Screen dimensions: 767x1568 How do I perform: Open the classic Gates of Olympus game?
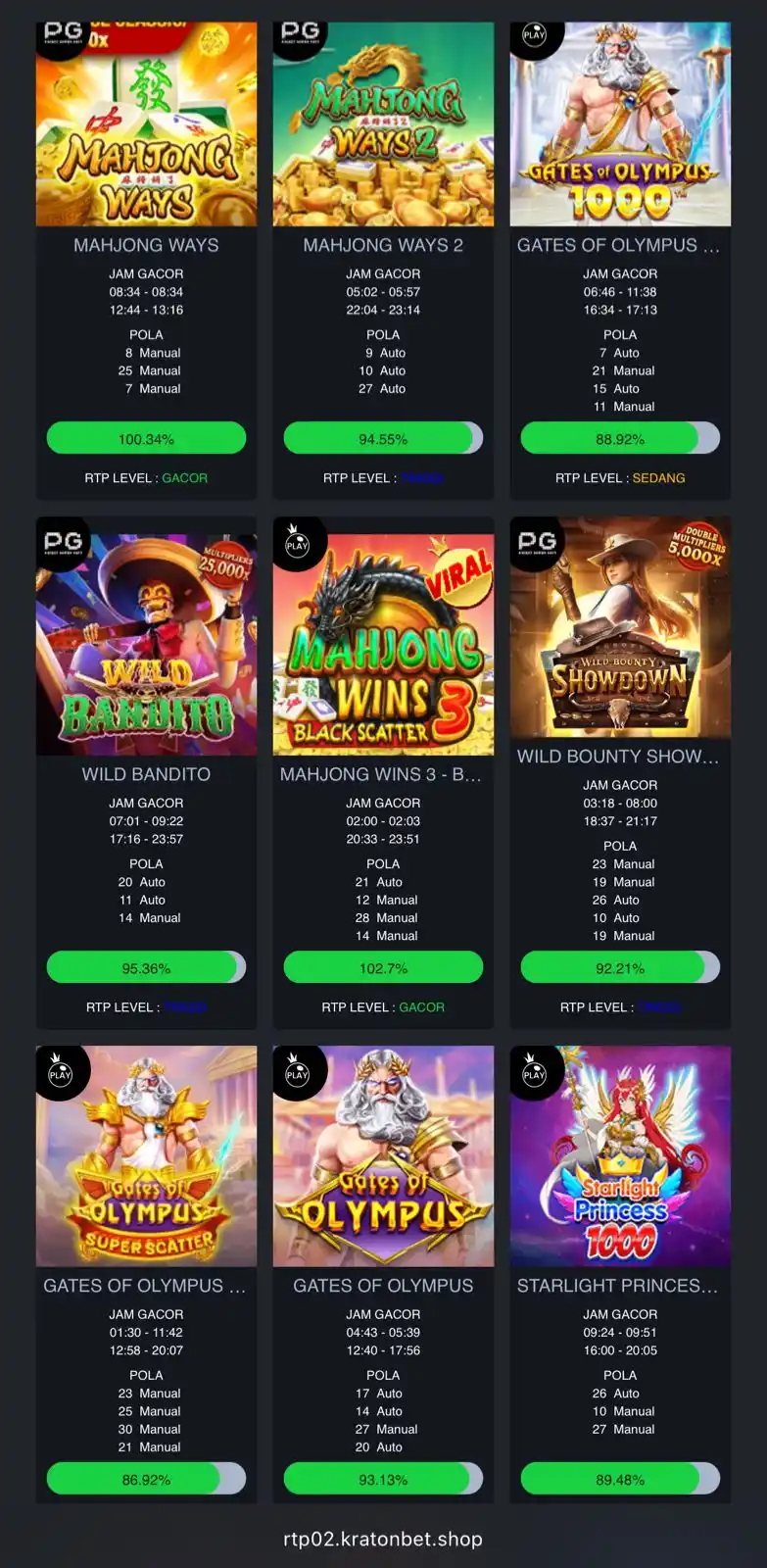(383, 1156)
